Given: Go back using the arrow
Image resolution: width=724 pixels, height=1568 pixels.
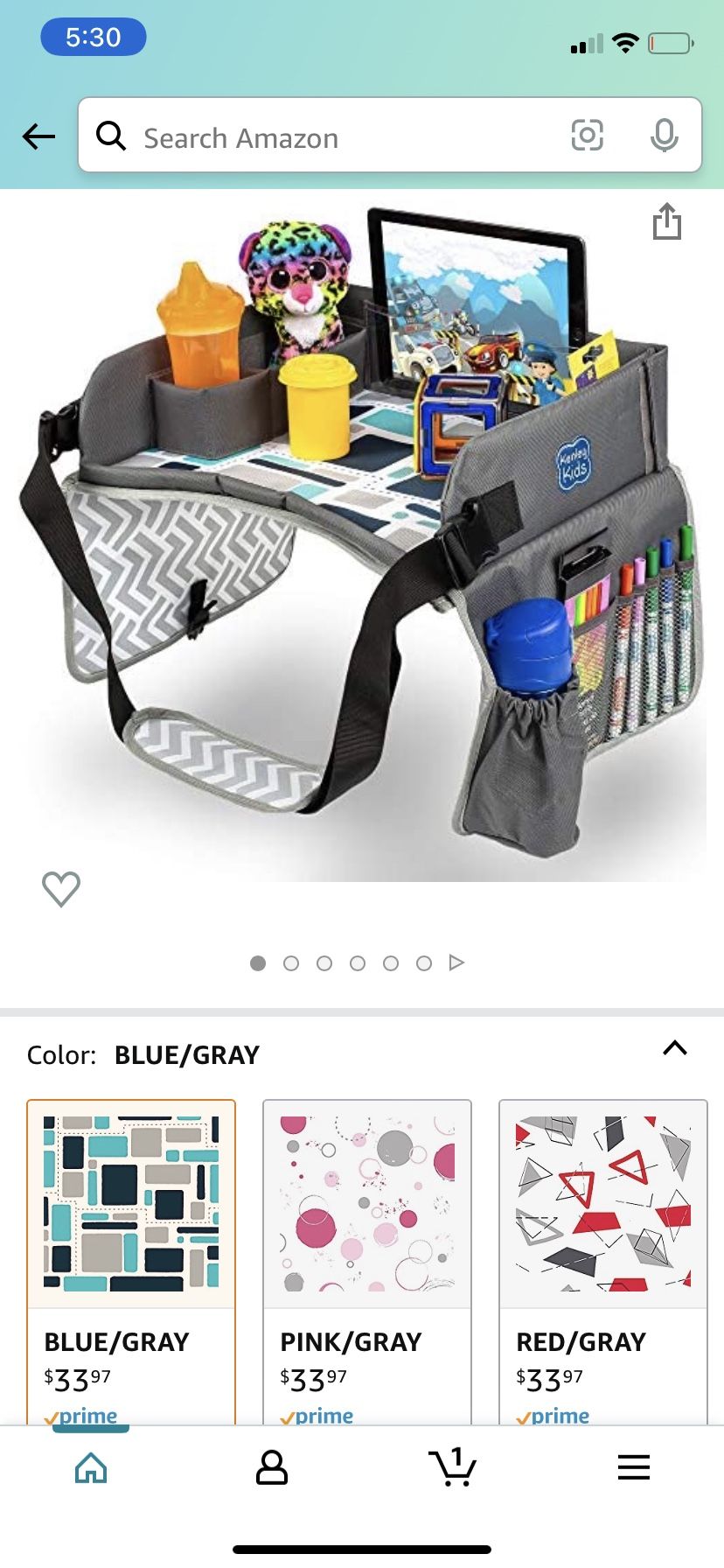Looking at the screenshot, I should [38, 136].
